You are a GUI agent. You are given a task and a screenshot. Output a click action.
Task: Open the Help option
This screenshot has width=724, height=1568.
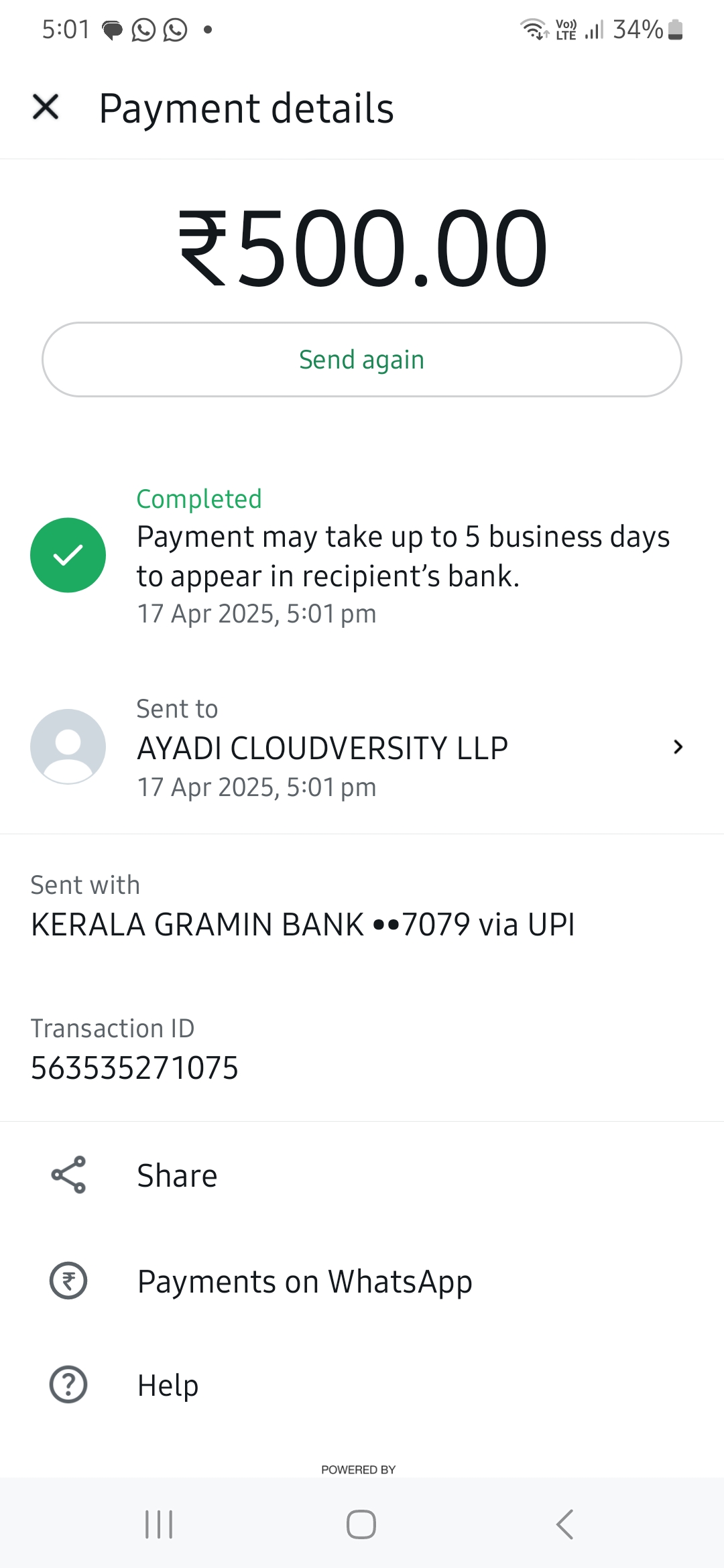coord(168,1385)
